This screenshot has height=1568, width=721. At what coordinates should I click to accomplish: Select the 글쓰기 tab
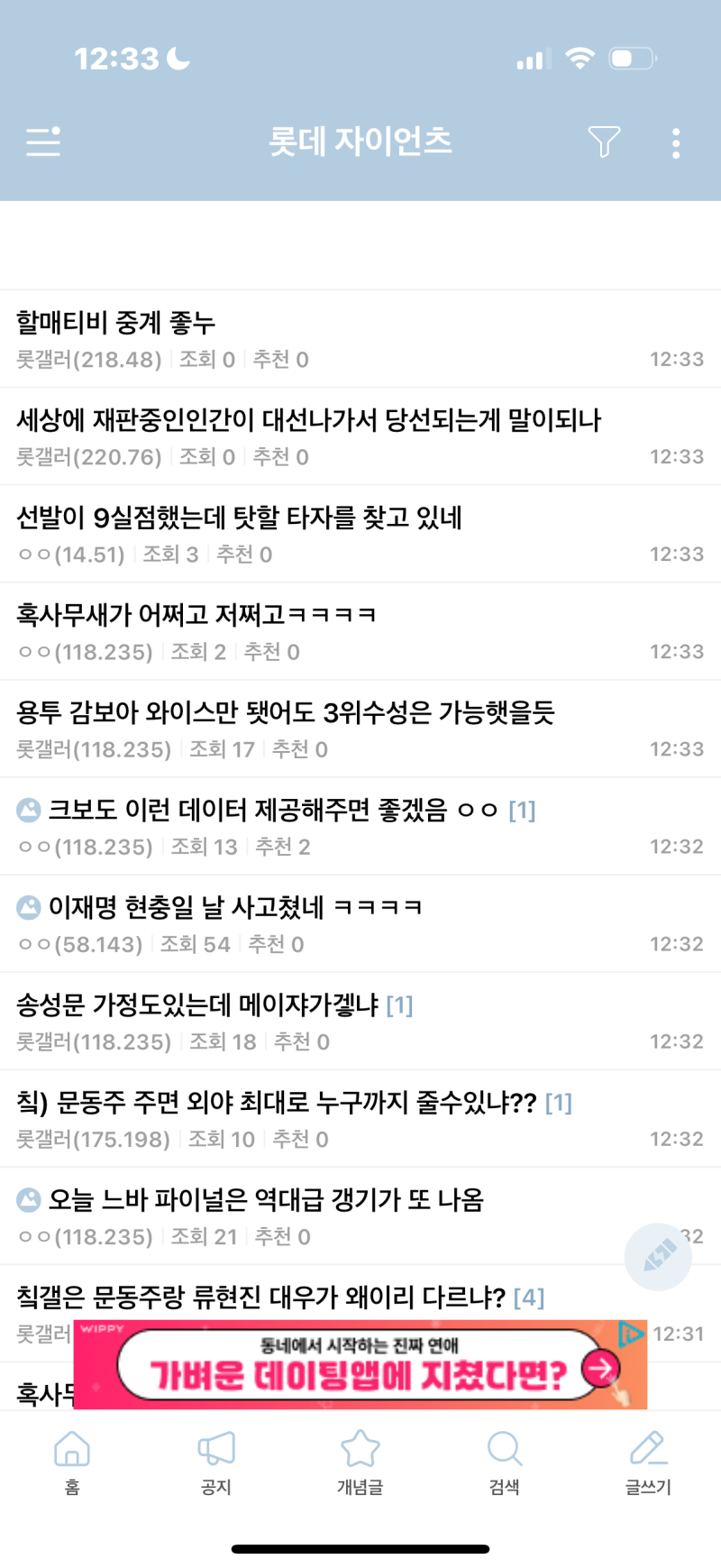649,1463
